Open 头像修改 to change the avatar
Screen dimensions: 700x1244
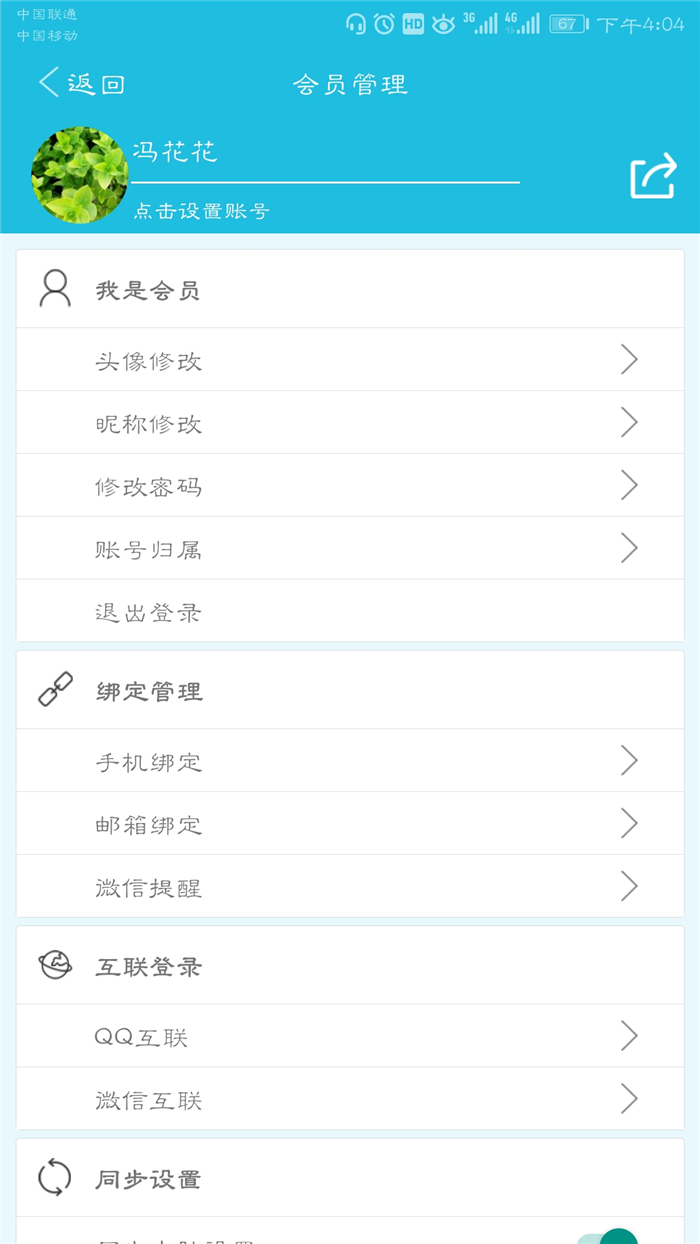[350, 360]
